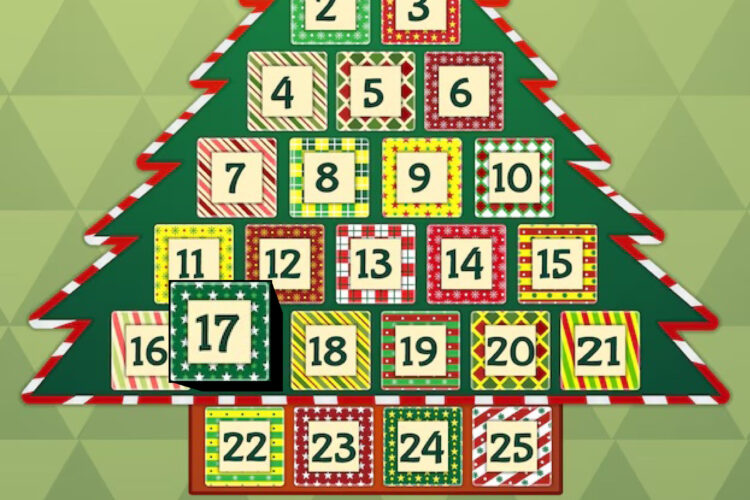Select door number 7

click(237, 178)
